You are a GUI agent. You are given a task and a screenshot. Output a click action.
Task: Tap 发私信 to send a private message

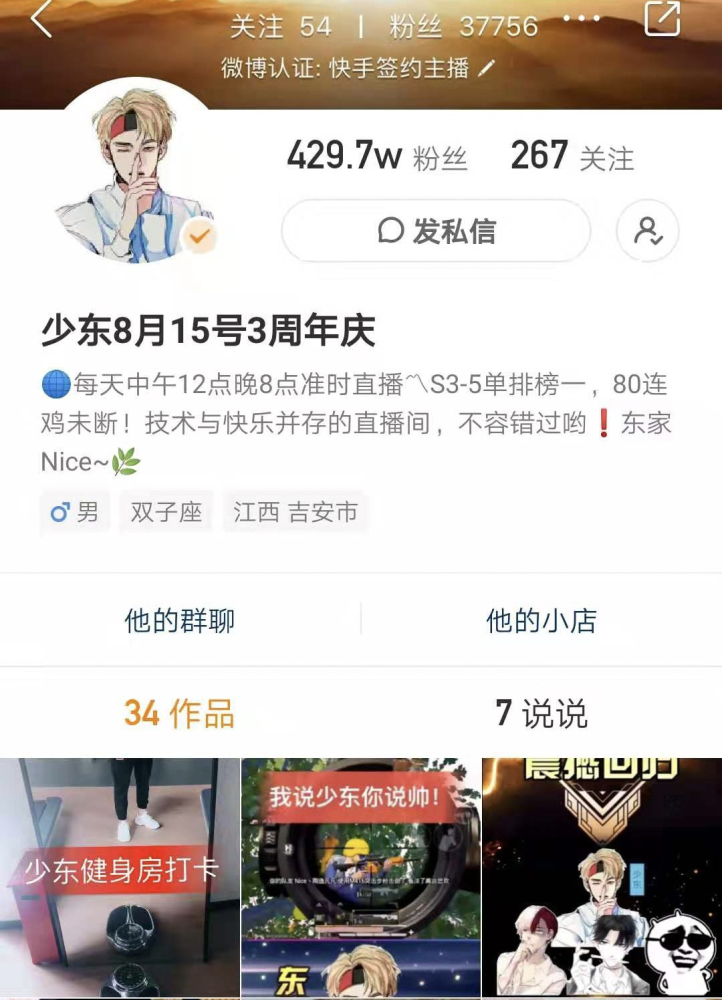click(x=436, y=231)
